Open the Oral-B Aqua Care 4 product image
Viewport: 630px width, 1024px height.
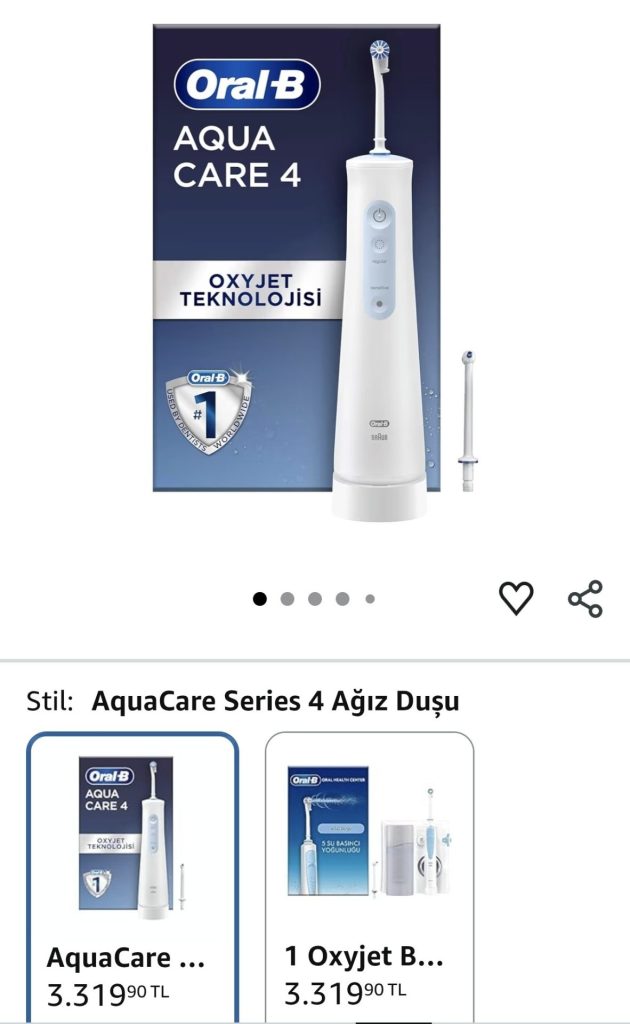pyautogui.click(x=315, y=273)
